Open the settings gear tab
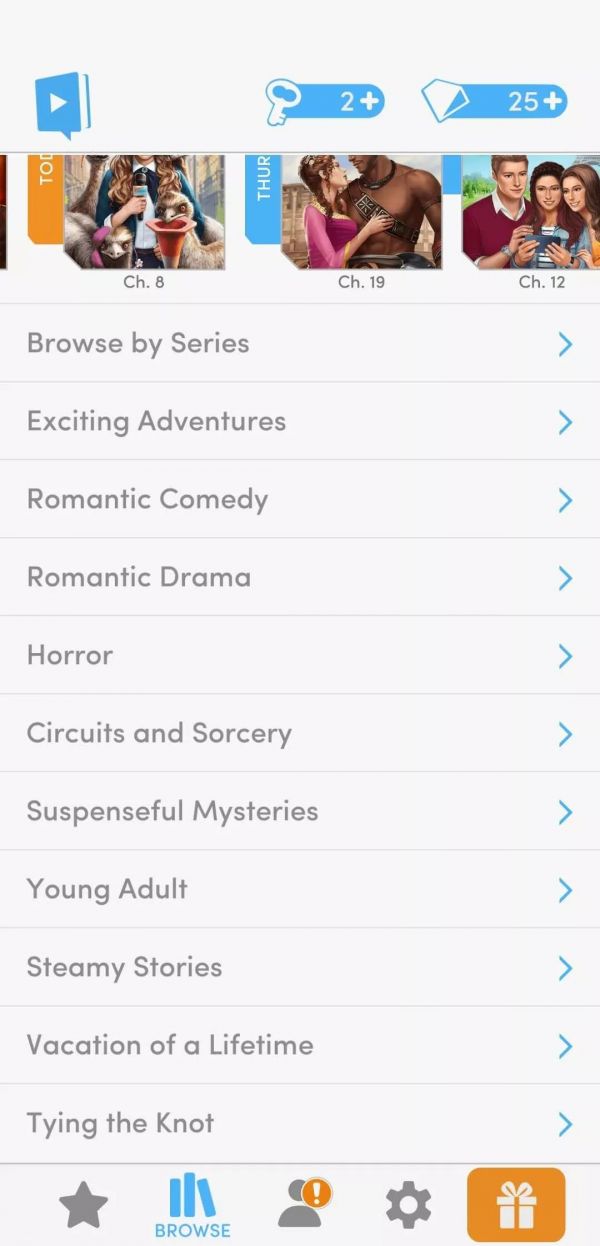The image size is (600, 1246). [x=408, y=1205]
